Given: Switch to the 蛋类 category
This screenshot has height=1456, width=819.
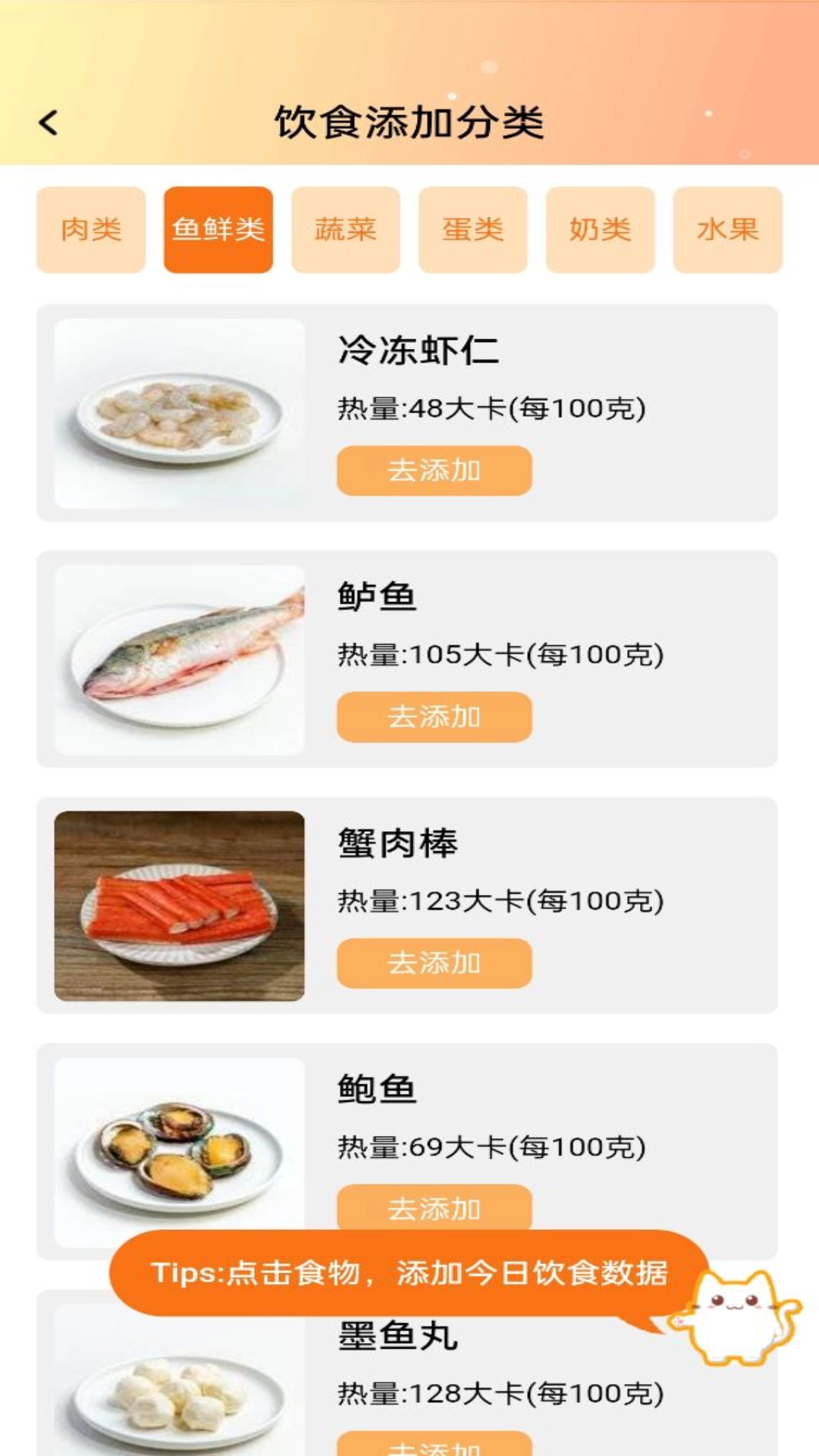Looking at the screenshot, I should tap(472, 230).
